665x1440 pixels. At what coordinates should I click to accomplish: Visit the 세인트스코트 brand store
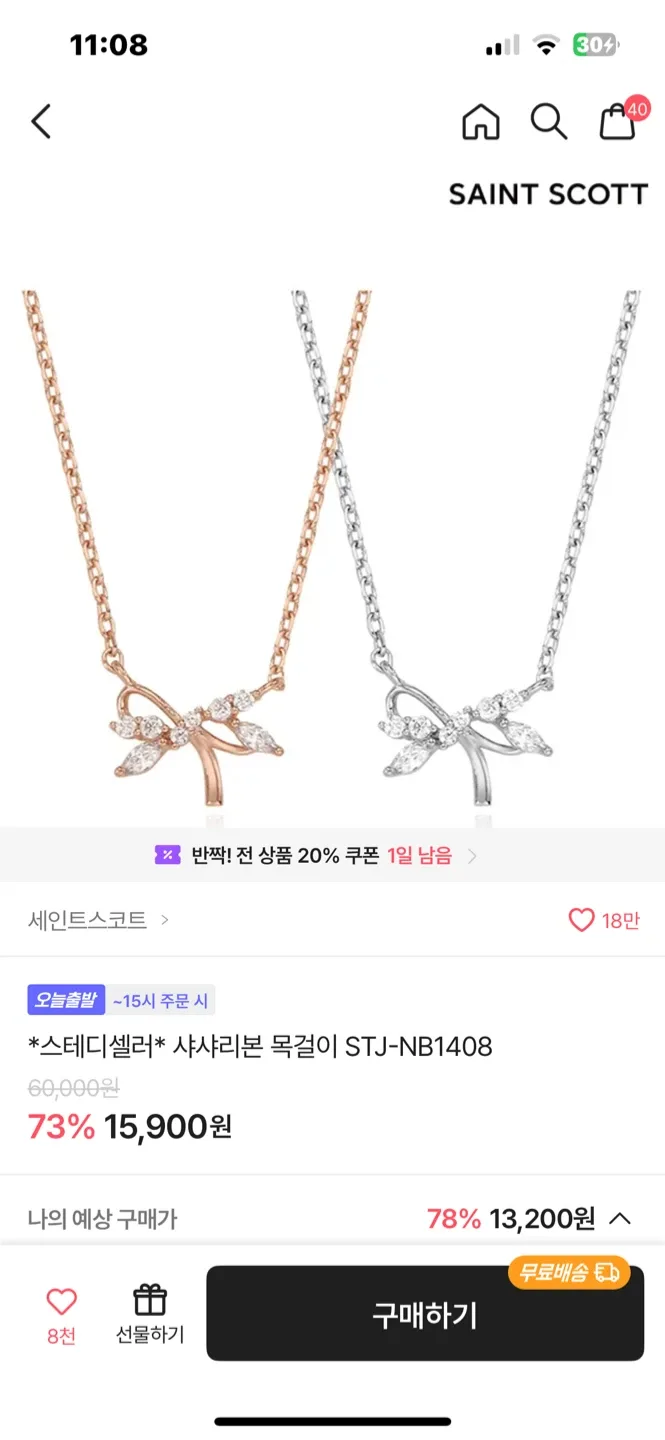[x=97, y=920]
